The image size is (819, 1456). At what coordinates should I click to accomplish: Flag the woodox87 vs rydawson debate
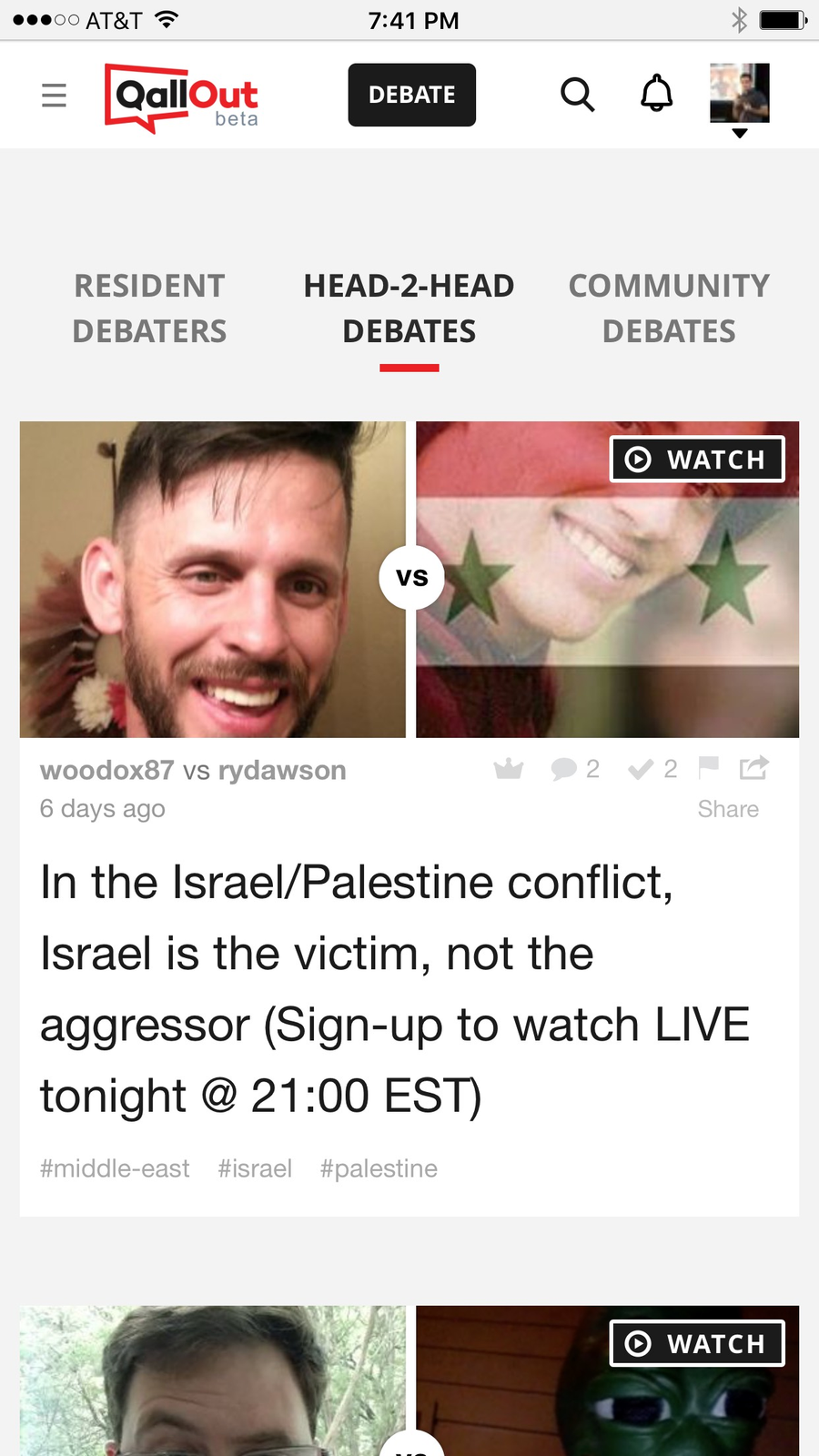(708, 769)
